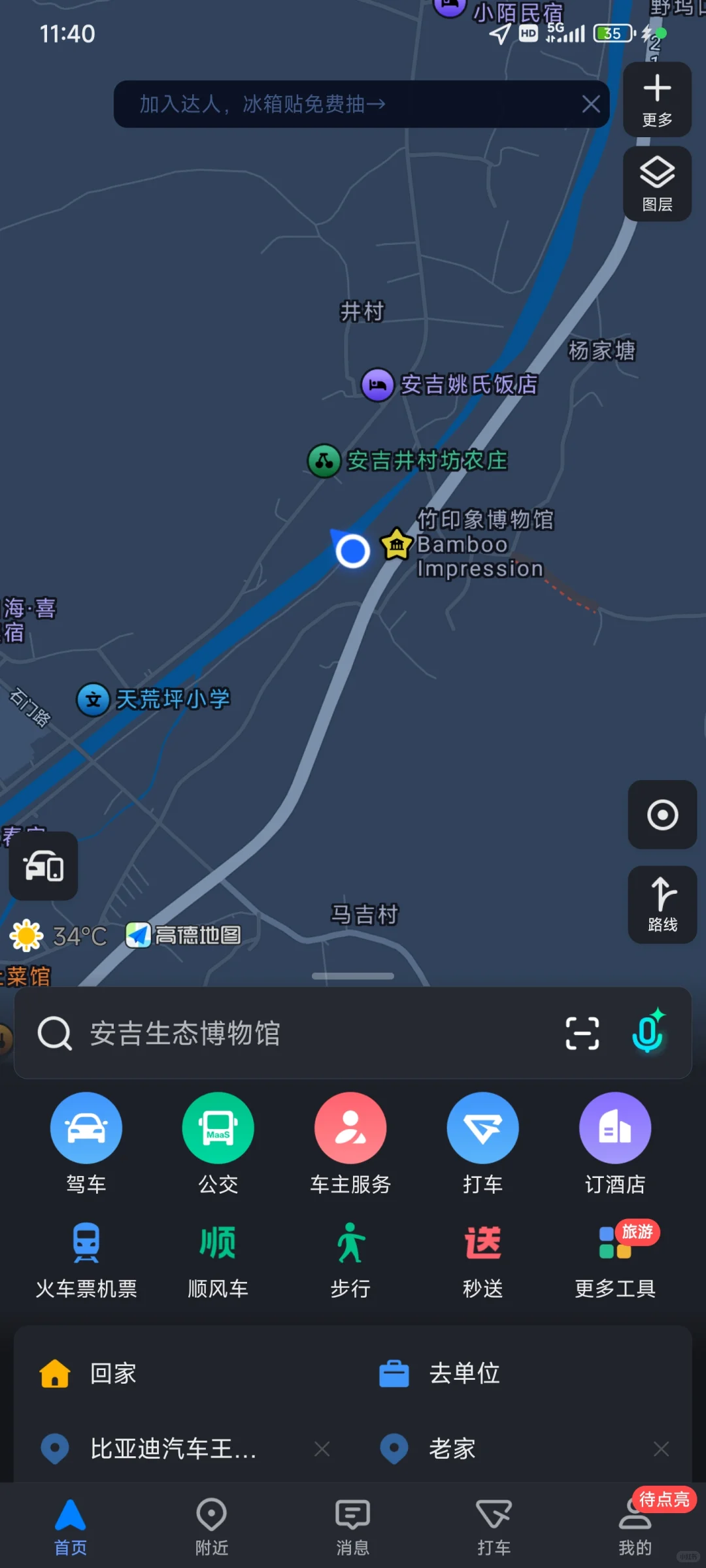This screenshot has width=706, height=1568.
Task: Open 火车票机票 tickets
Action: pyautogui.click(x=86, y=1261)
